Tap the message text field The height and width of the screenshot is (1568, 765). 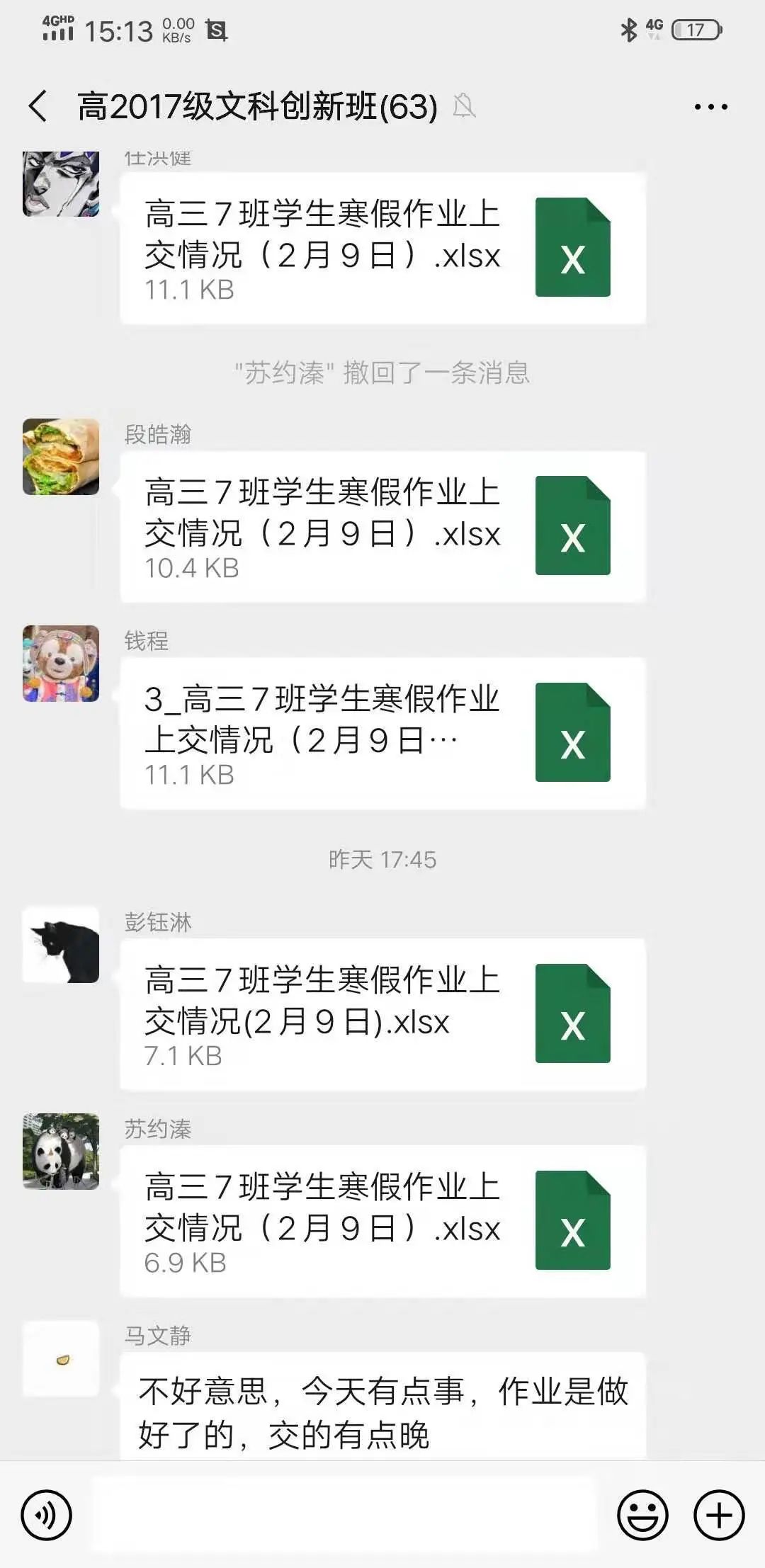(343, 1515)
